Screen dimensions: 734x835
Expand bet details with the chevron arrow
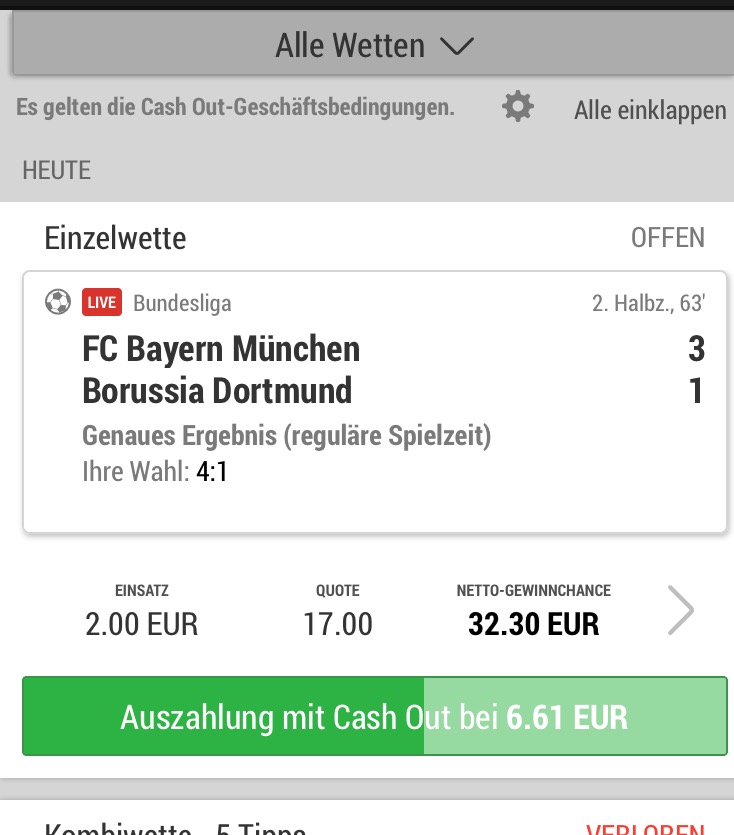tap(680, 610)
